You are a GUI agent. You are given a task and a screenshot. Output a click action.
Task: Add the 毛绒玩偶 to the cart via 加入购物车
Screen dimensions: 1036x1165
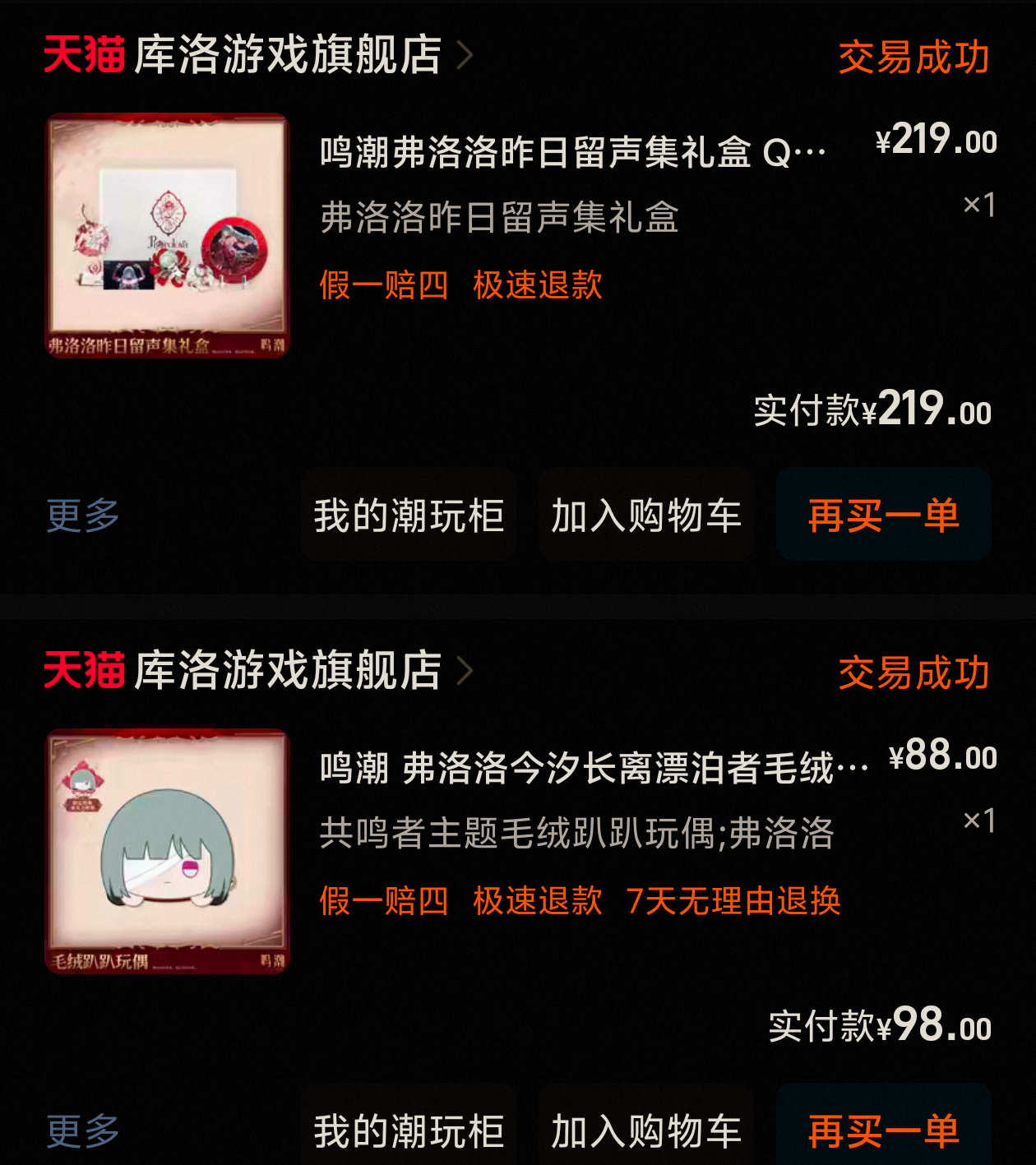click(x=646, y=1130)
